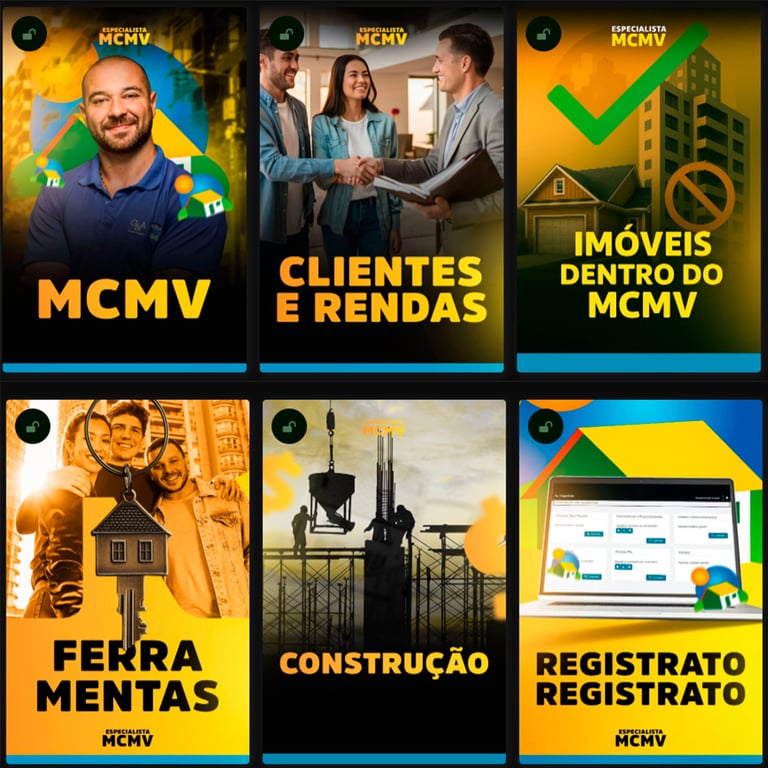Open the Ferramentas module card
This screenshot has width=768, height=768.
pyautogui.click(x=128, y=582)
